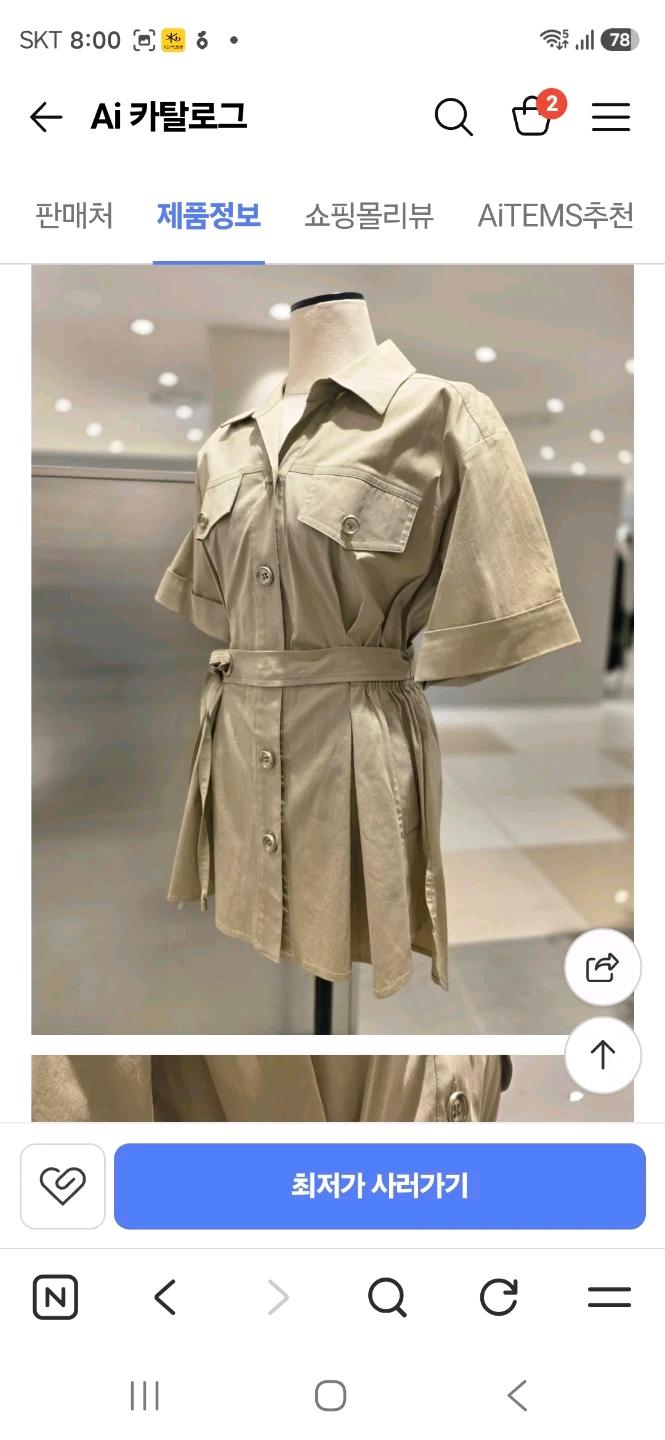Go to previous page in browser toolbar
665x1440 pixels.
pyautogui.click(x=166, y=1298)
